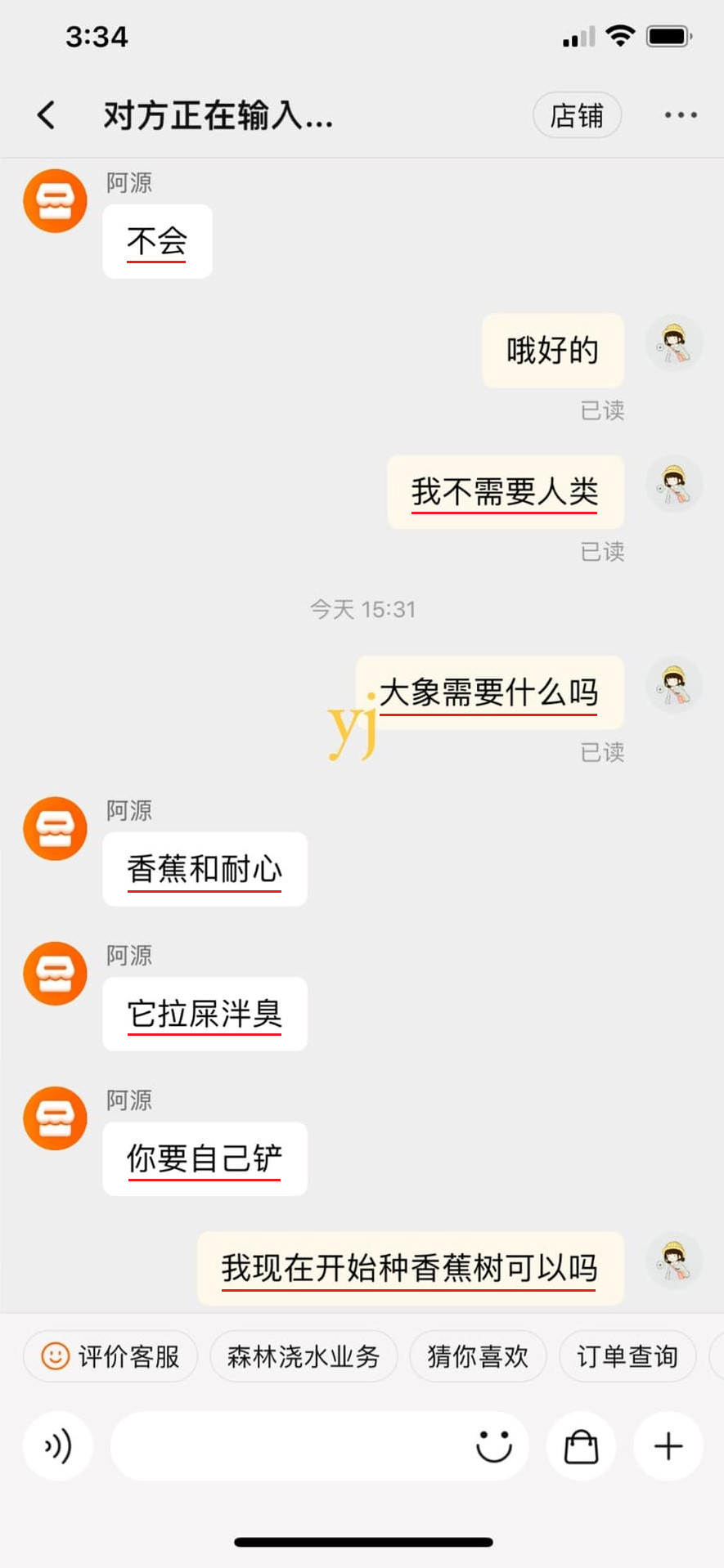
Task: Open the plus attachments menu
Action: pos(668,1446)
